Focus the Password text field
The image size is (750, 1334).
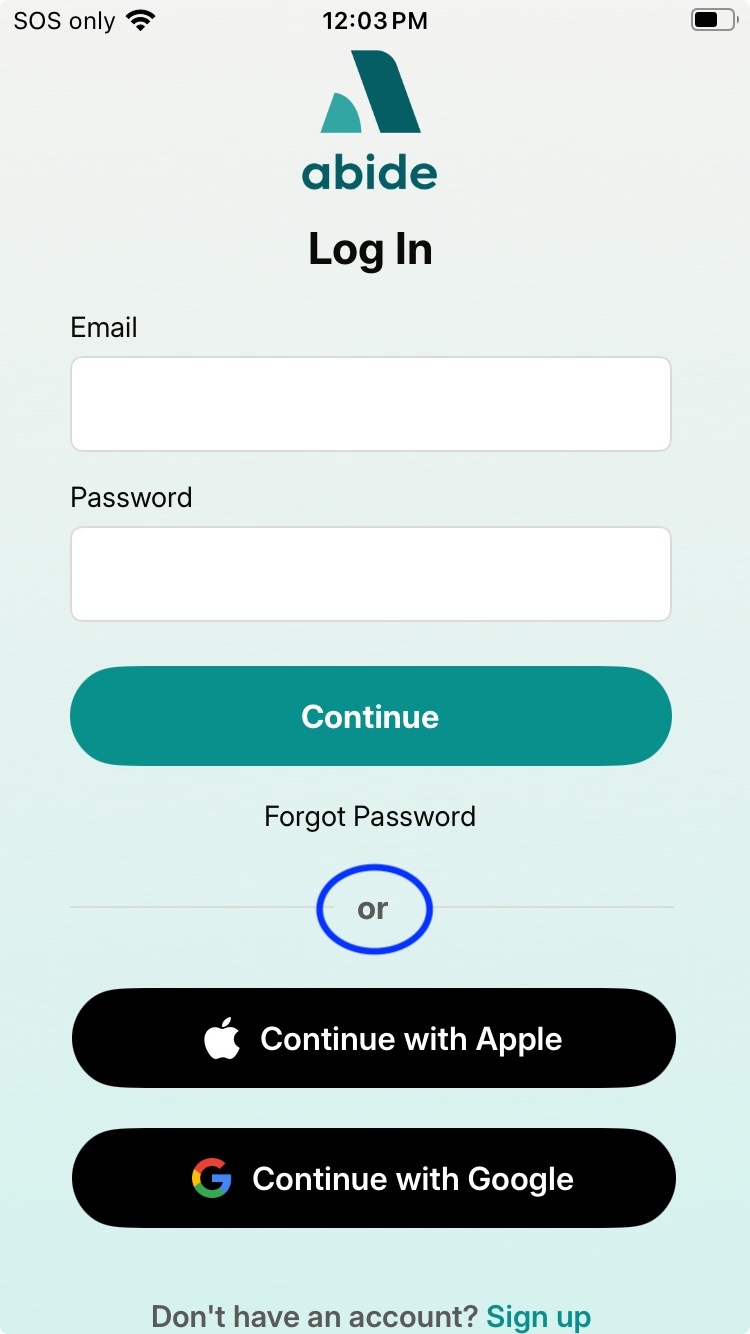click(370, 574)
